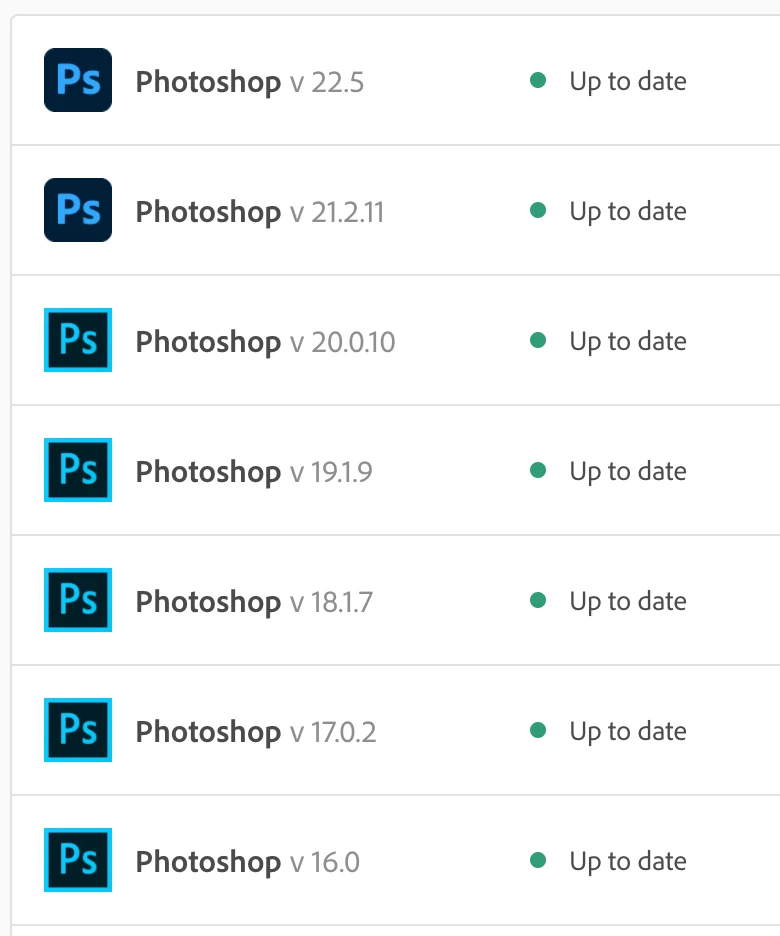Image resolution: width=780 pixels, height=936 pixels.
Task: Choose the Photoshop v 19.1.9 row
Action: (254, 471)
